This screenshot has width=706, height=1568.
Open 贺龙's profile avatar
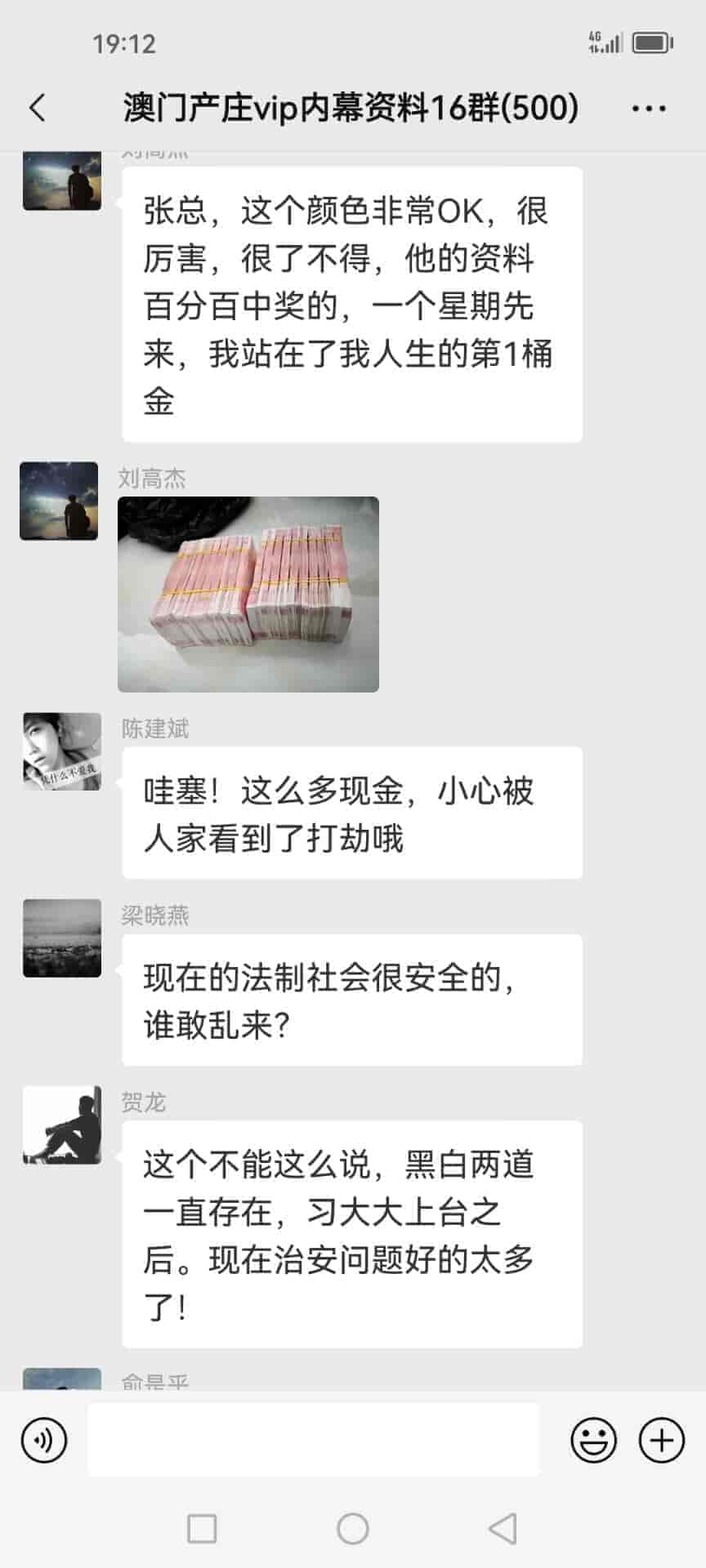tap(62, 1125)
